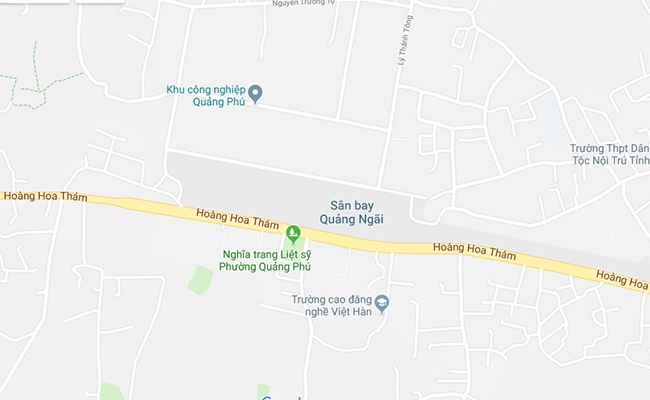Select Nghĩa trang Liệt sỹ Phường Quảng Phú pin
Image resolution: width=650 pixels, height=400 pixels.
tap(293, 234)
